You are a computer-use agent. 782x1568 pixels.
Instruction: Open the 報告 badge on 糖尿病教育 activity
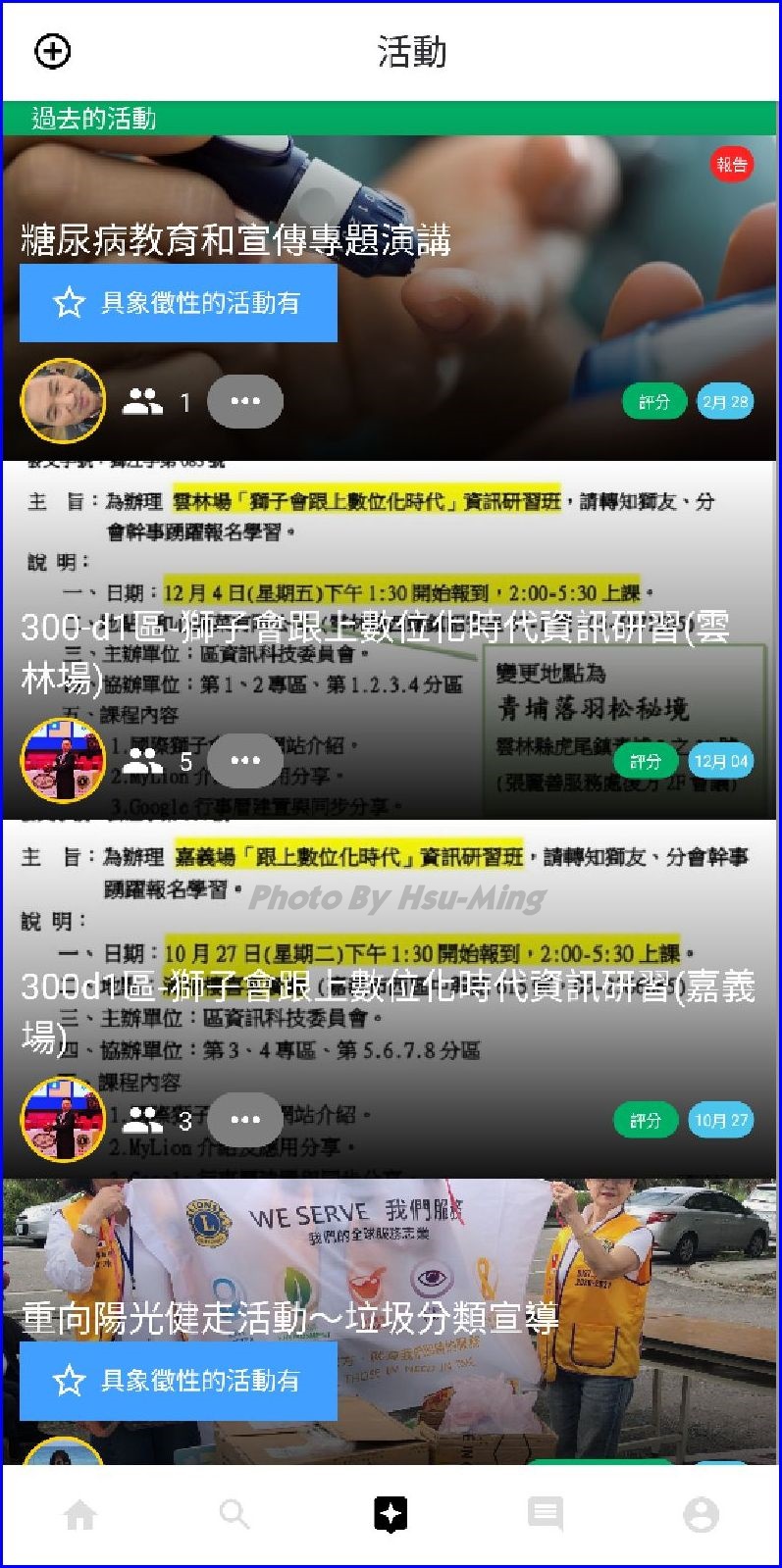pyautogui.click(x=731, y=164)
